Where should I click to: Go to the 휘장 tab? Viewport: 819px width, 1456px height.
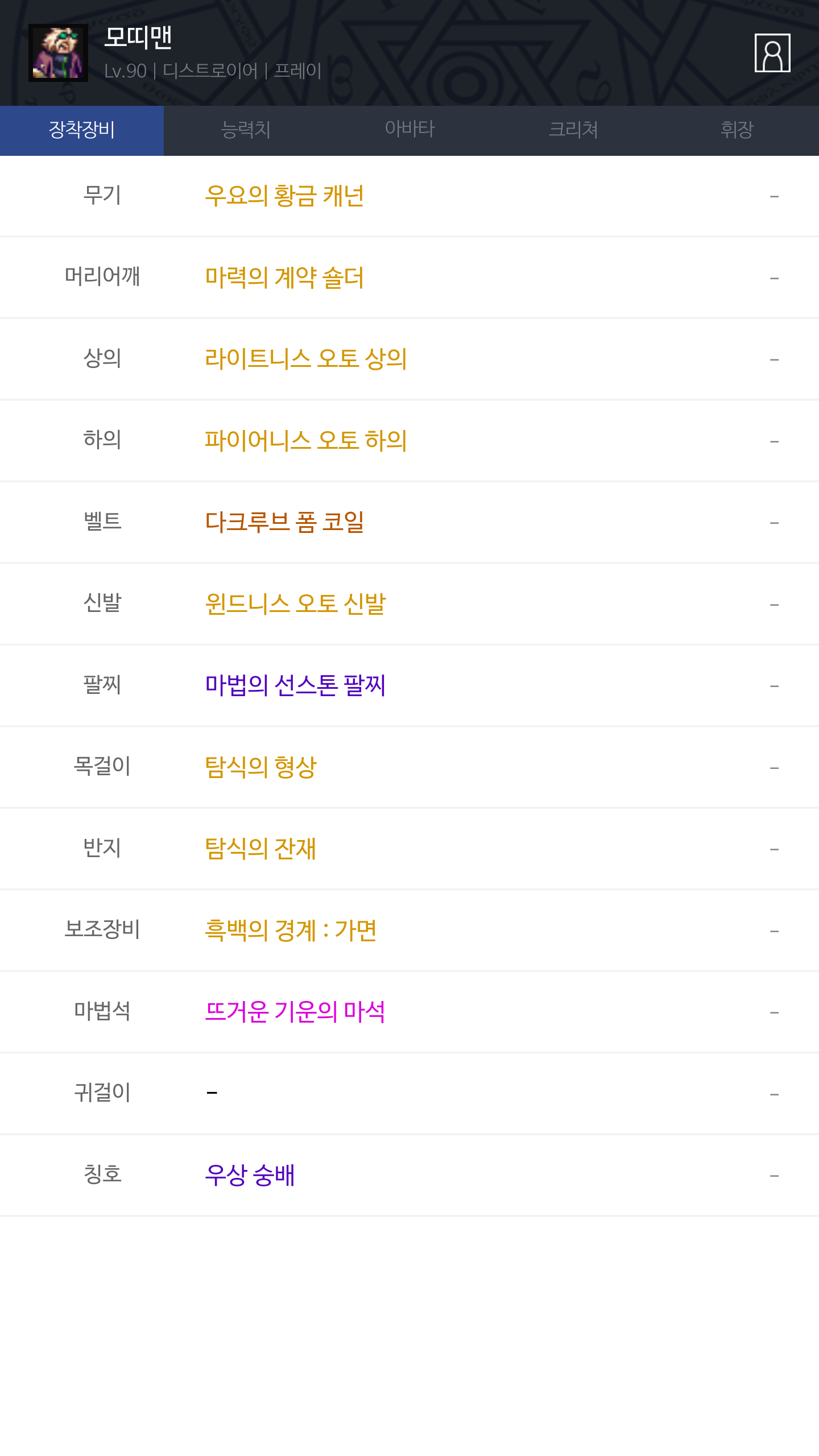tap(737, 130)
